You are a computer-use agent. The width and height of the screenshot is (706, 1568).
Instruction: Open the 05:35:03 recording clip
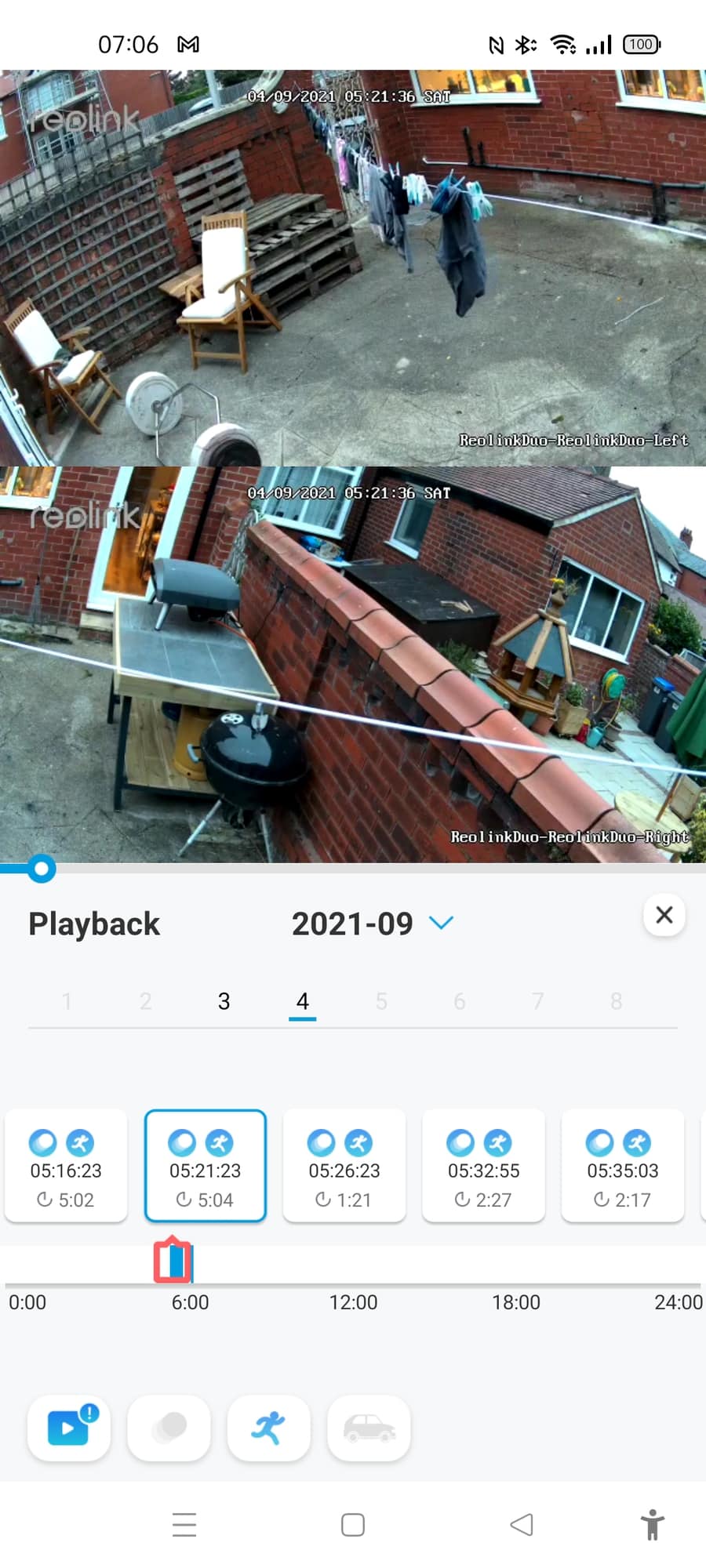623,1166
